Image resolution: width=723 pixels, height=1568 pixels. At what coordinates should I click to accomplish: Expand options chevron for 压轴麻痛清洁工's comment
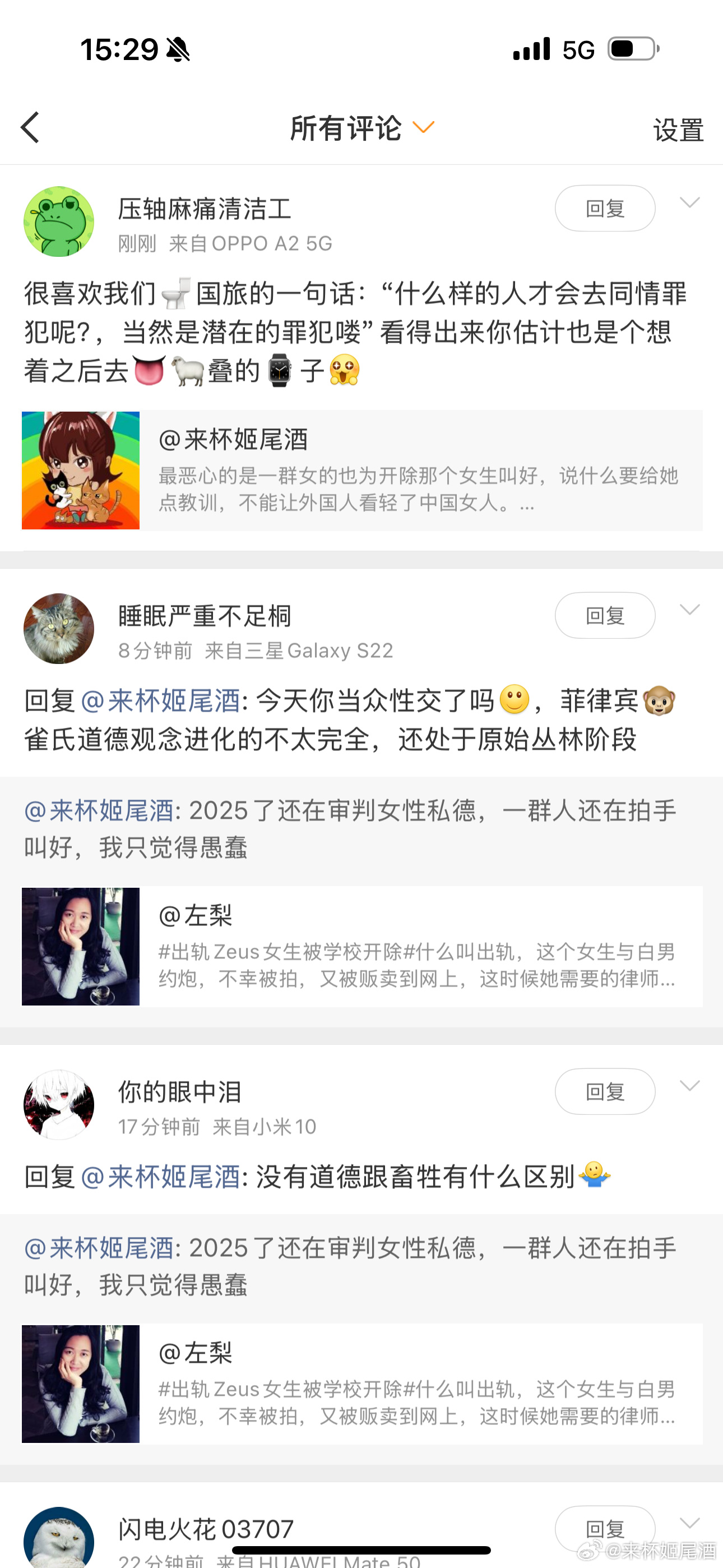coord(689,202)
